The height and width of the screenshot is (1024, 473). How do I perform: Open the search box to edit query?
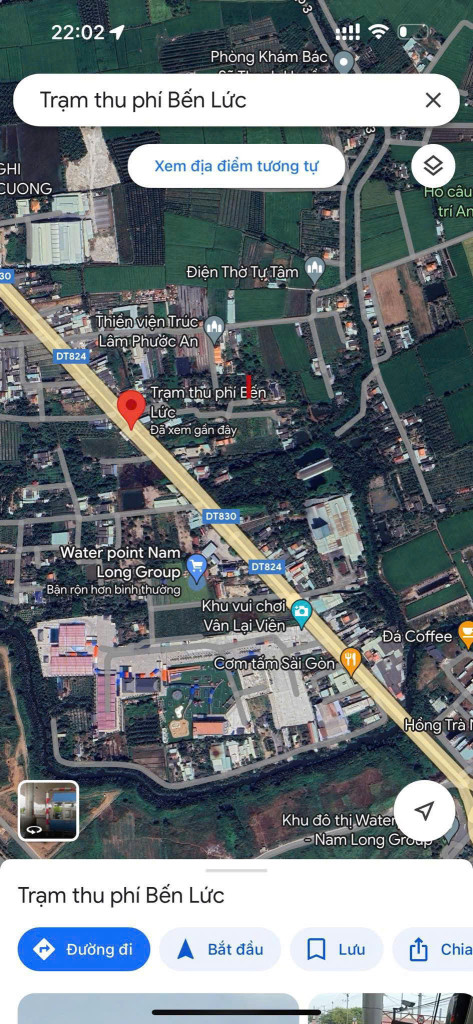(222, 100)
